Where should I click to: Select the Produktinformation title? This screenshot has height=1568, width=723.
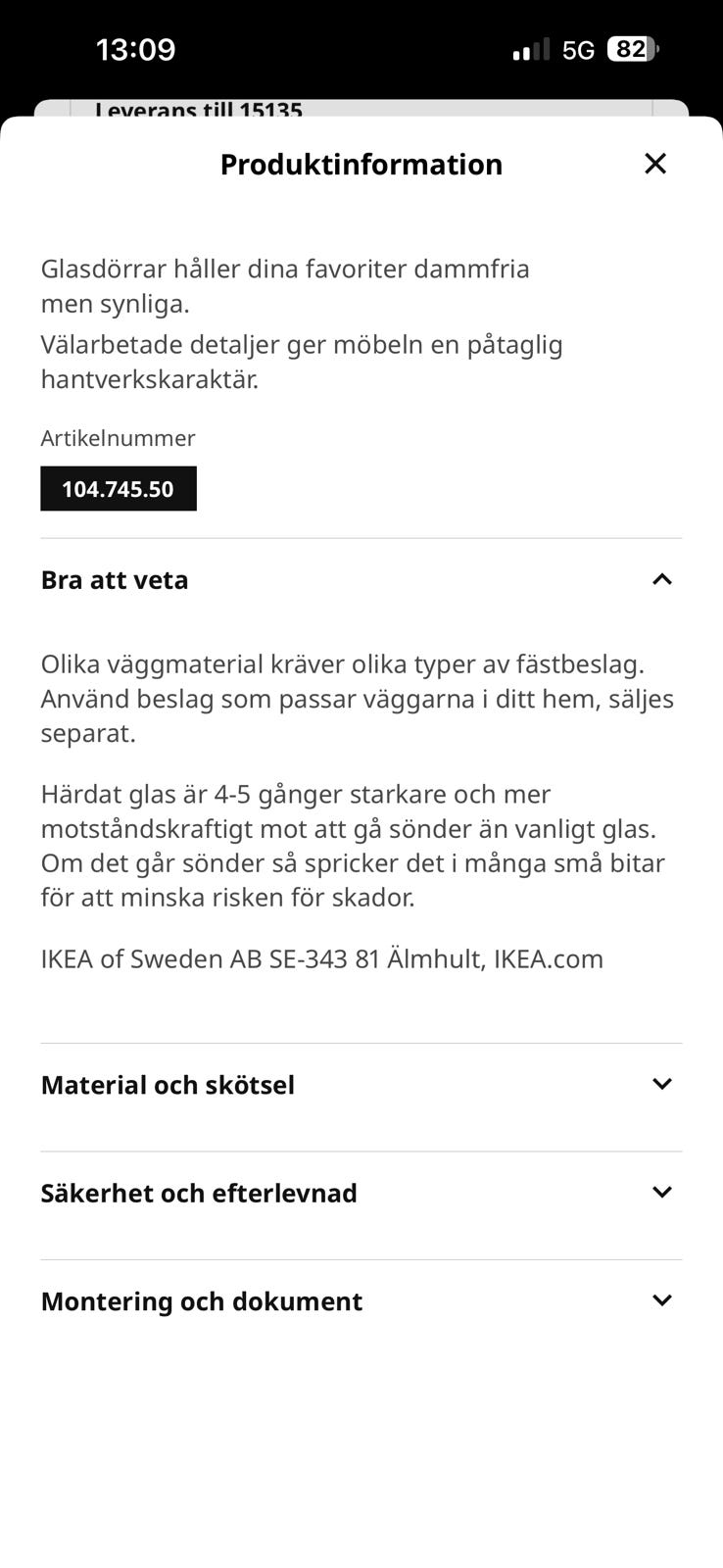tap(361, 164)
